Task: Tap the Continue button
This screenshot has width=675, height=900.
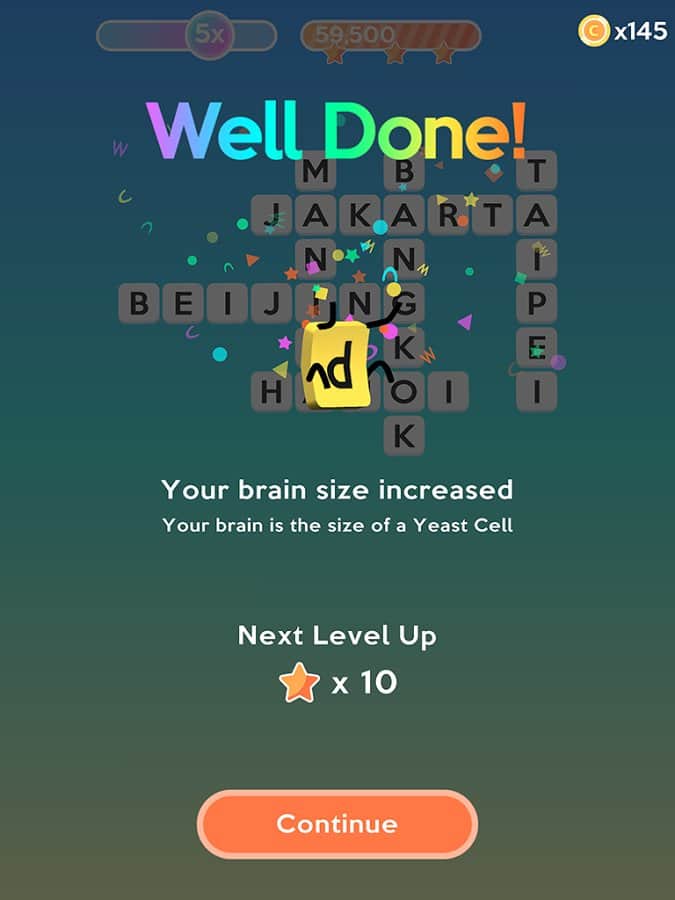Action: 337,824
